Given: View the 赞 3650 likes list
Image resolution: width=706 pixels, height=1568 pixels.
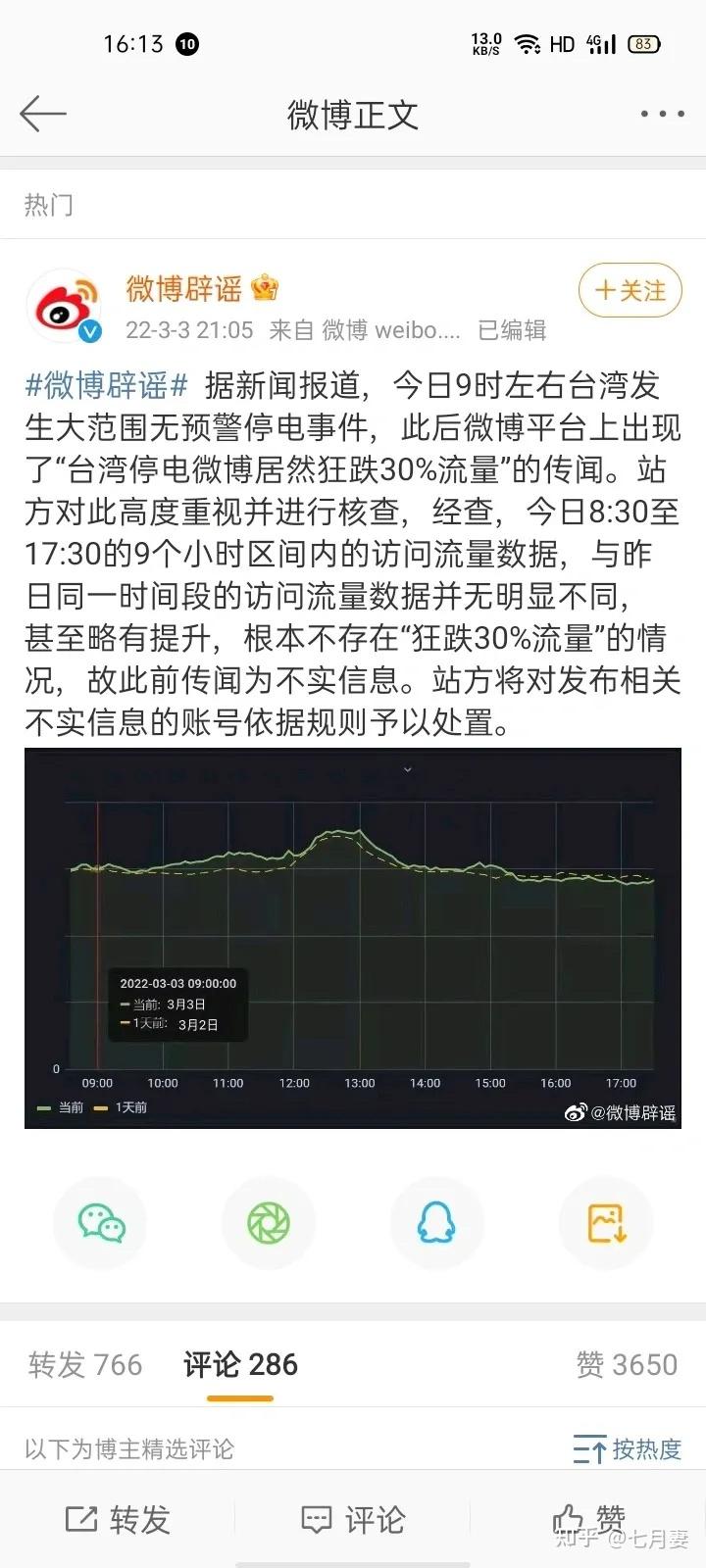Looking at the screenshot, I should click(x=627, y=1364).
